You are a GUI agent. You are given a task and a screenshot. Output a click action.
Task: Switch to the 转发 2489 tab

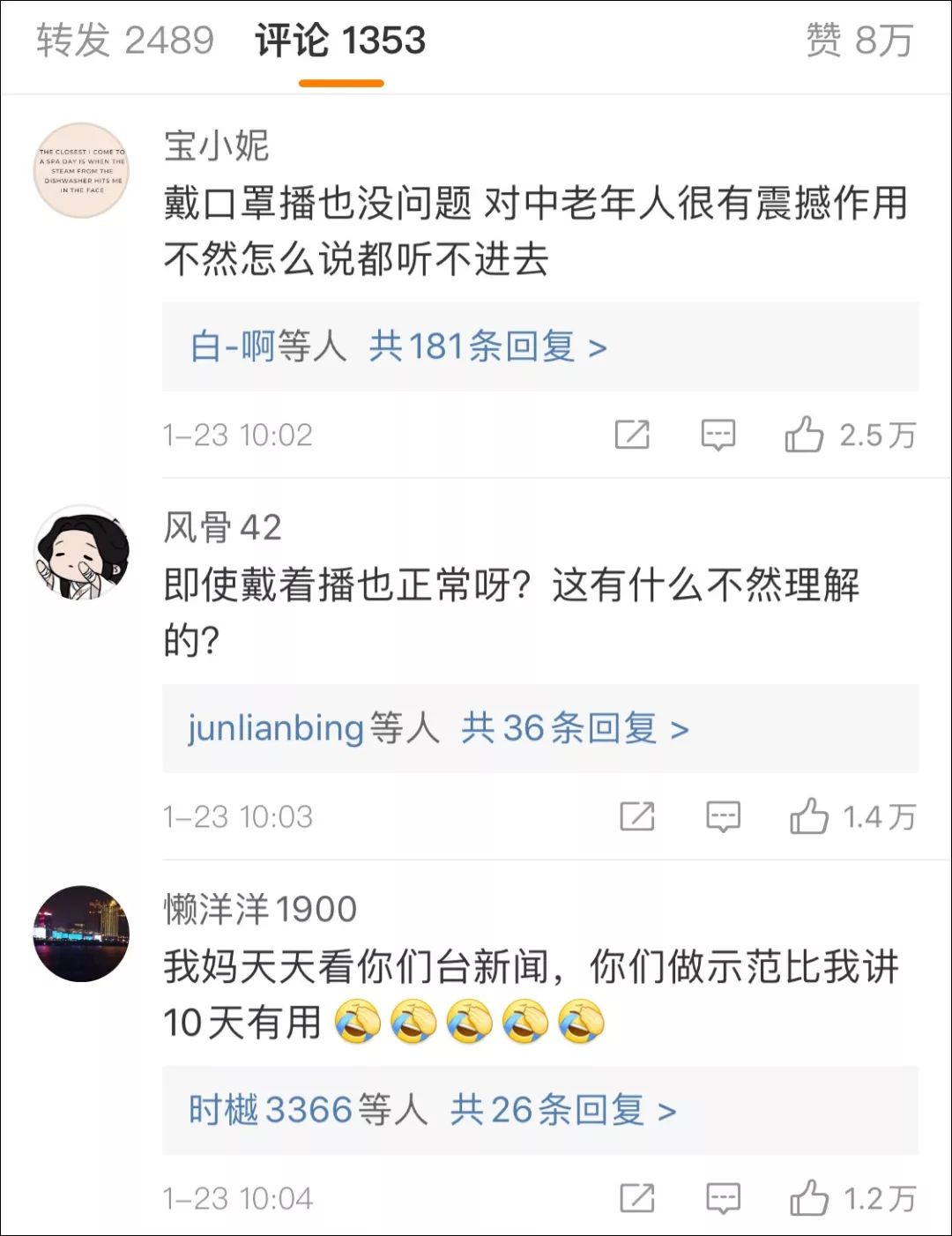[x=125, y=41]
